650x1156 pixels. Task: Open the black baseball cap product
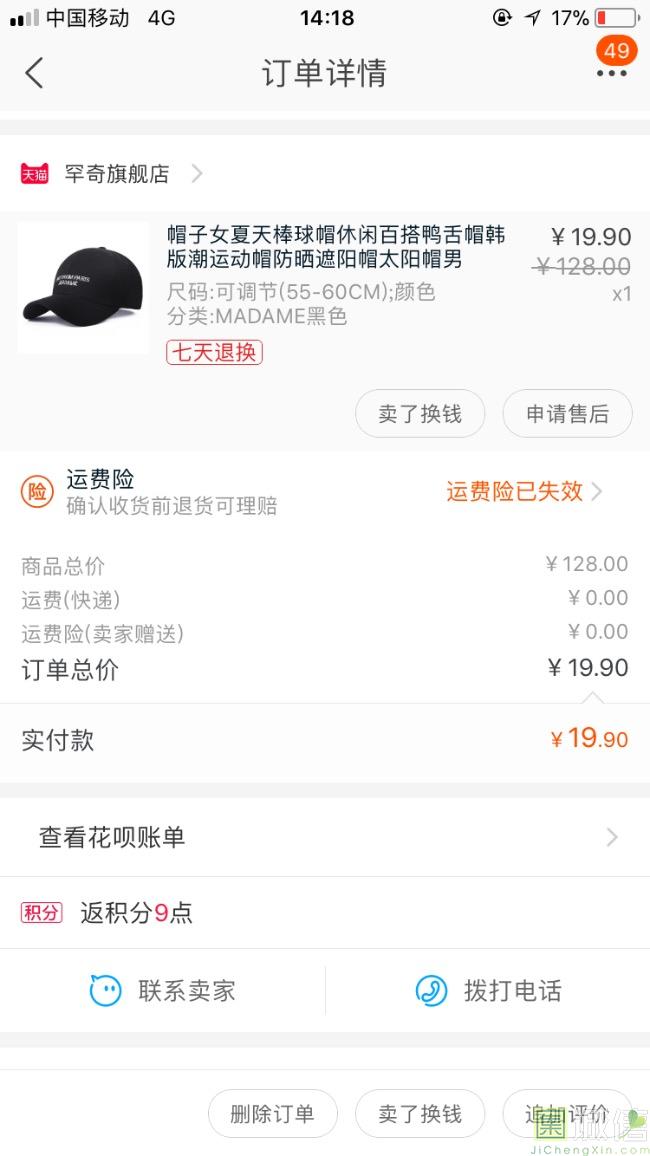coord(83,287)
